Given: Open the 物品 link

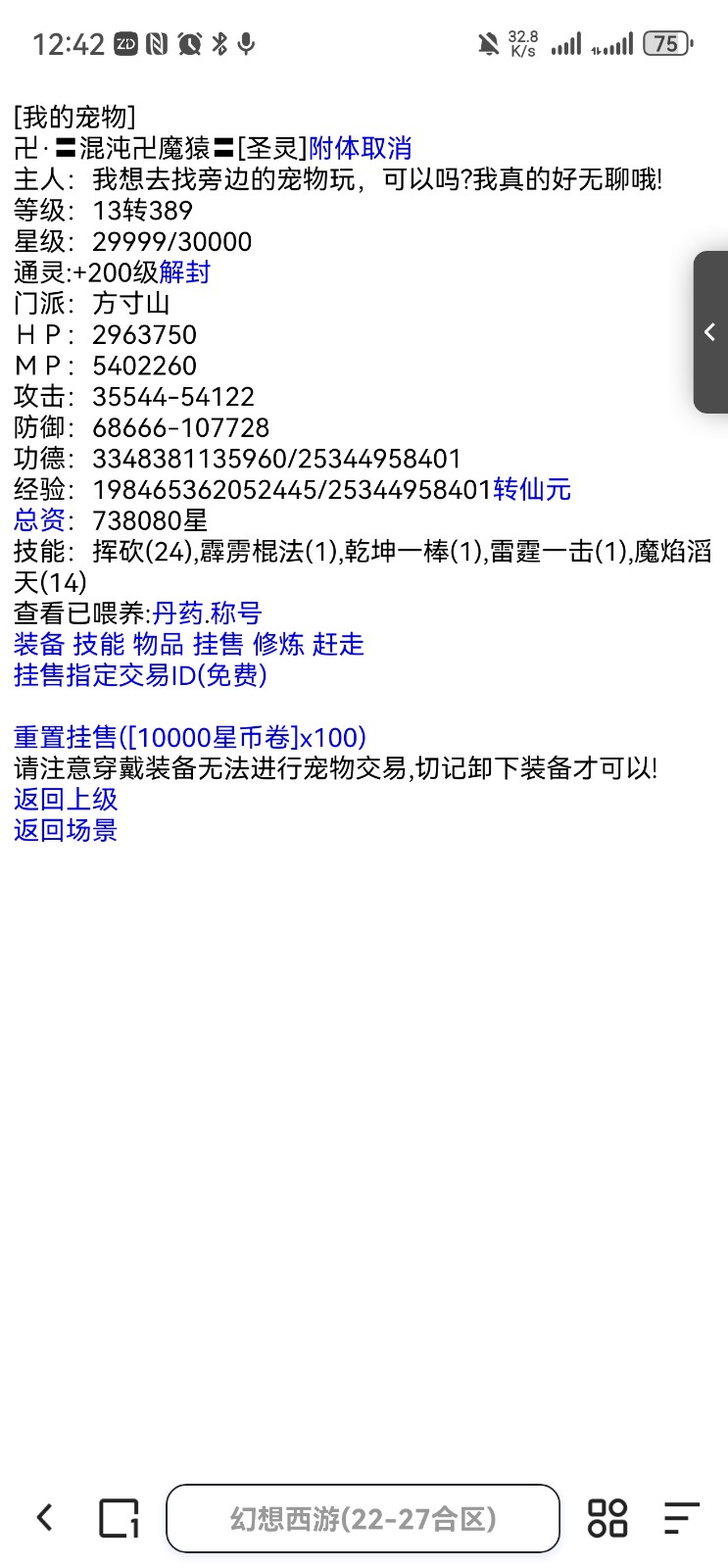Looking at the screenshot, I should click(x=159, y=645).
